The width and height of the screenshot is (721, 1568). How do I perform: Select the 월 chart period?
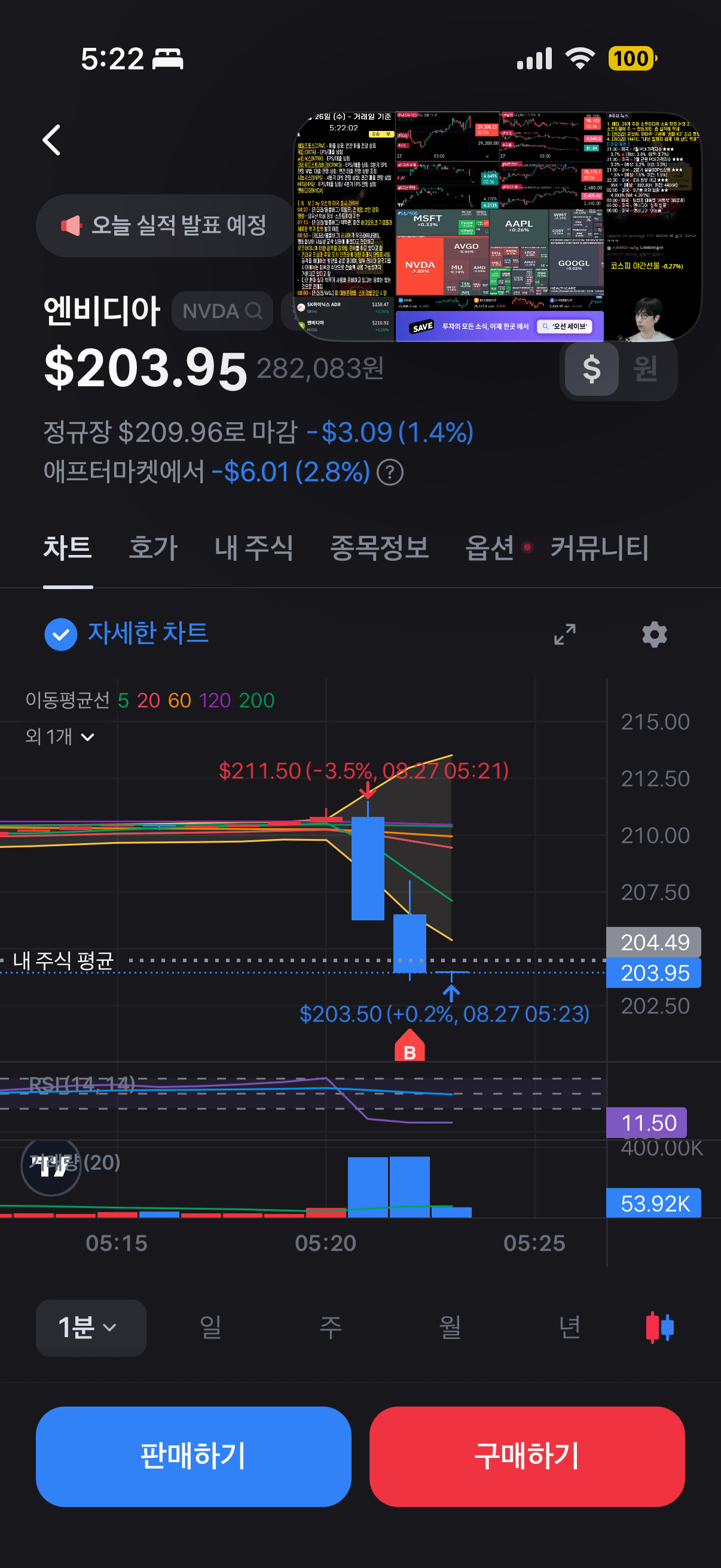[x=450, y=1328]
